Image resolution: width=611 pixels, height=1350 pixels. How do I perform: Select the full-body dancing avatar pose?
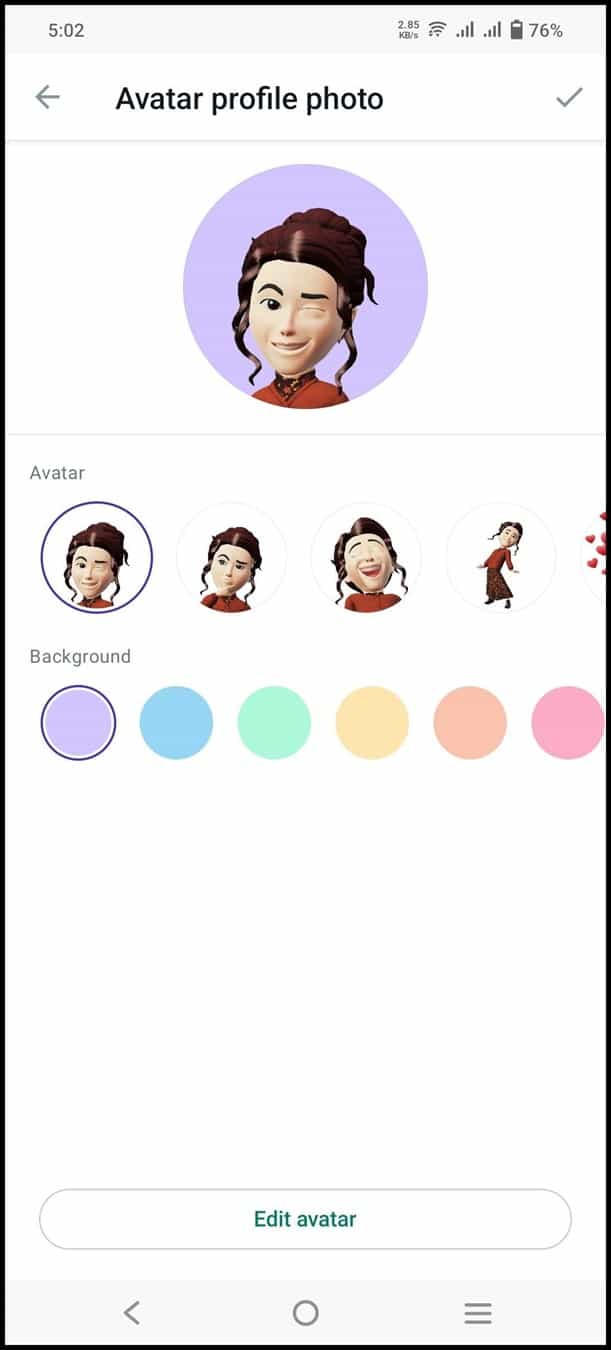pyautogui.click(x=501, y=557)
